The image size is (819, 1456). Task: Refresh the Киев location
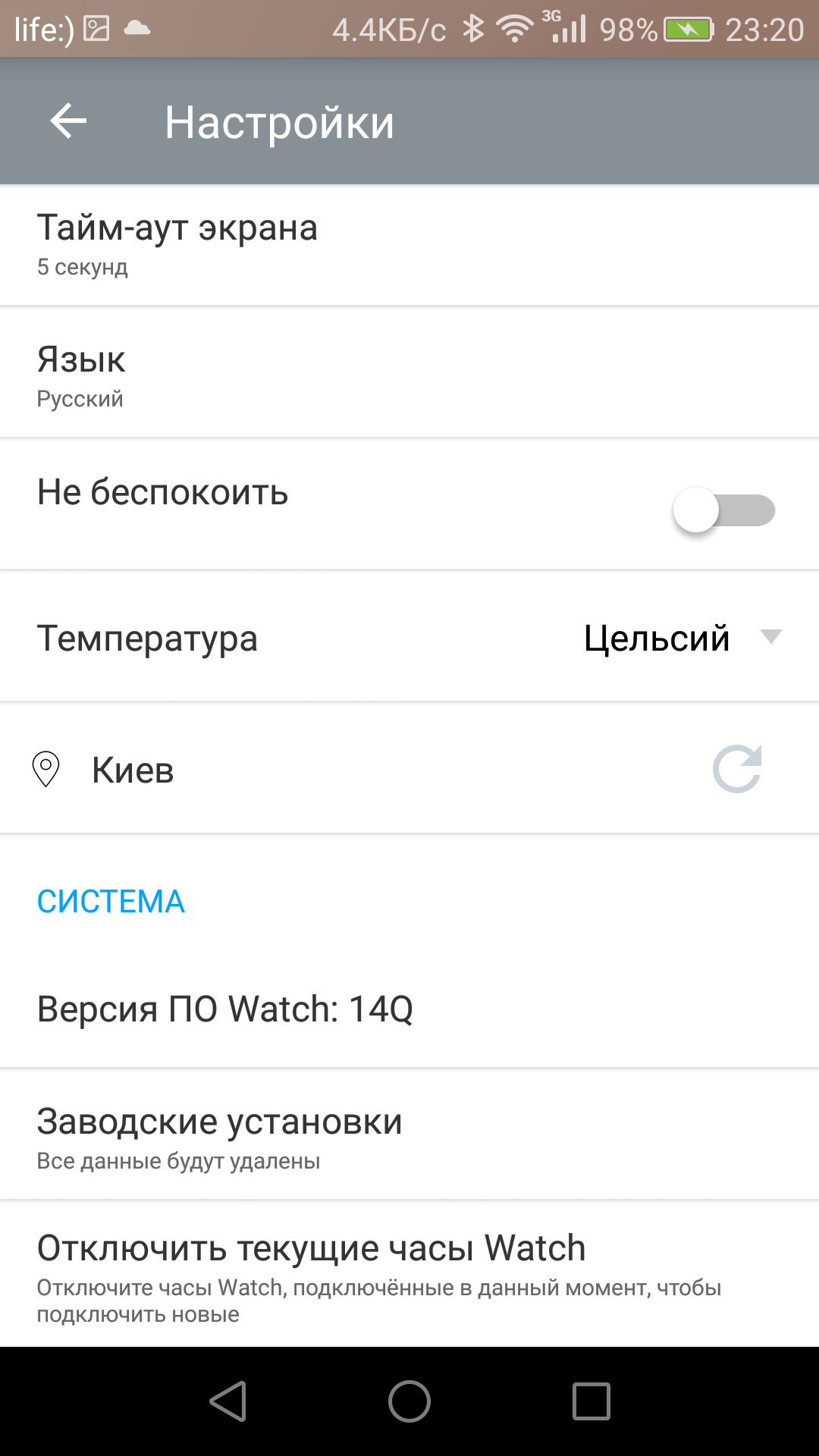click(x=737, y=769)
